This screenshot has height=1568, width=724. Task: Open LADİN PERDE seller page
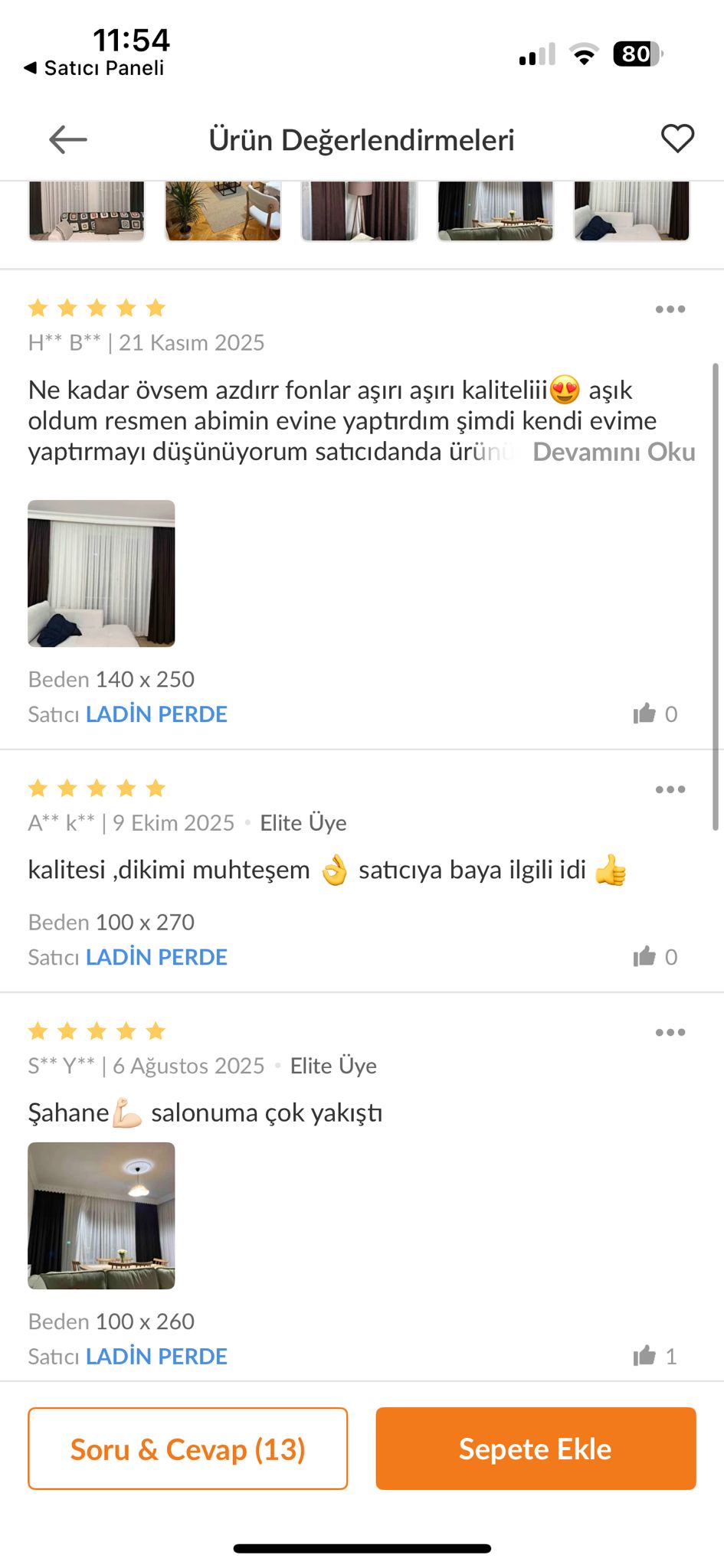pyautogui.click(x=156, y=714)
